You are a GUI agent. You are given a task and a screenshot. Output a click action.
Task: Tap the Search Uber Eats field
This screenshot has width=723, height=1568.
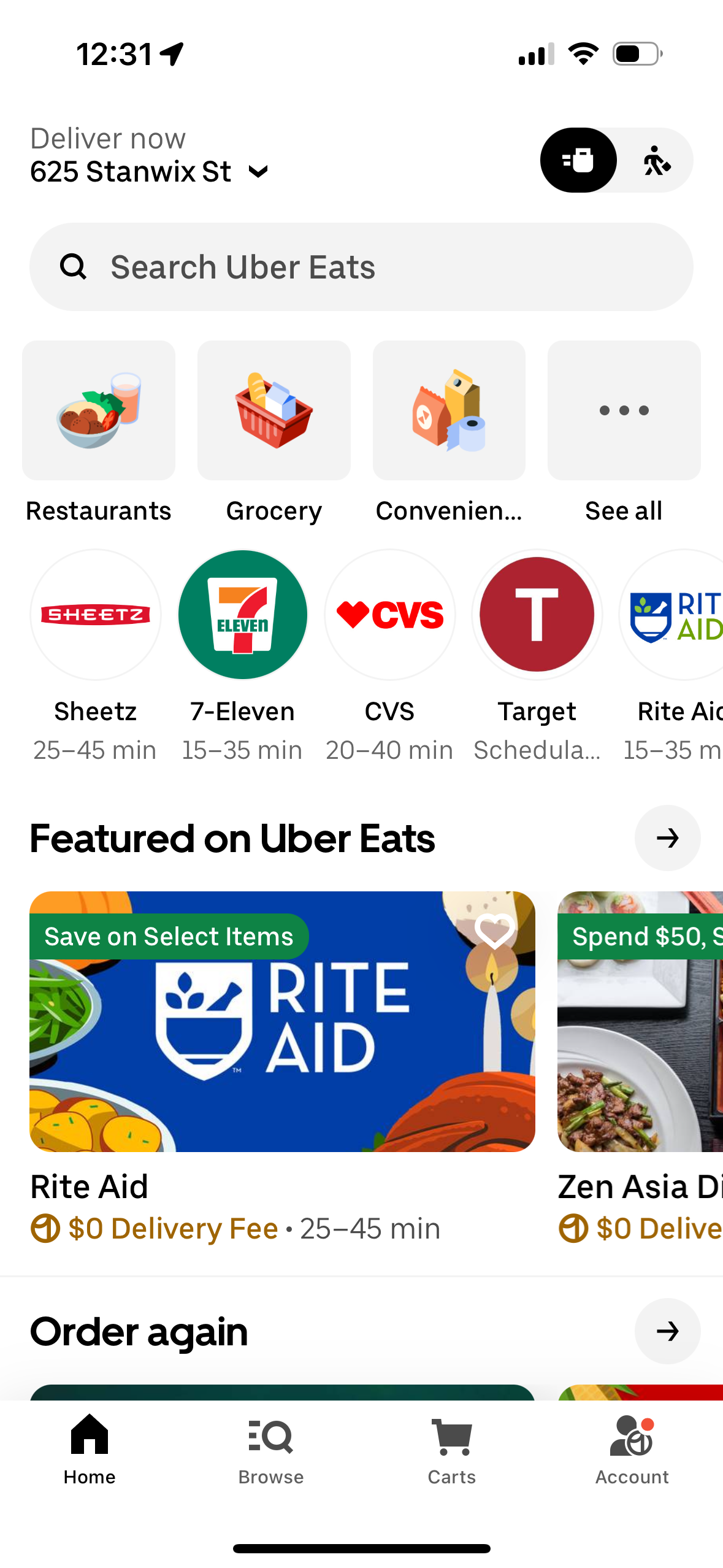tap(362, 266)
